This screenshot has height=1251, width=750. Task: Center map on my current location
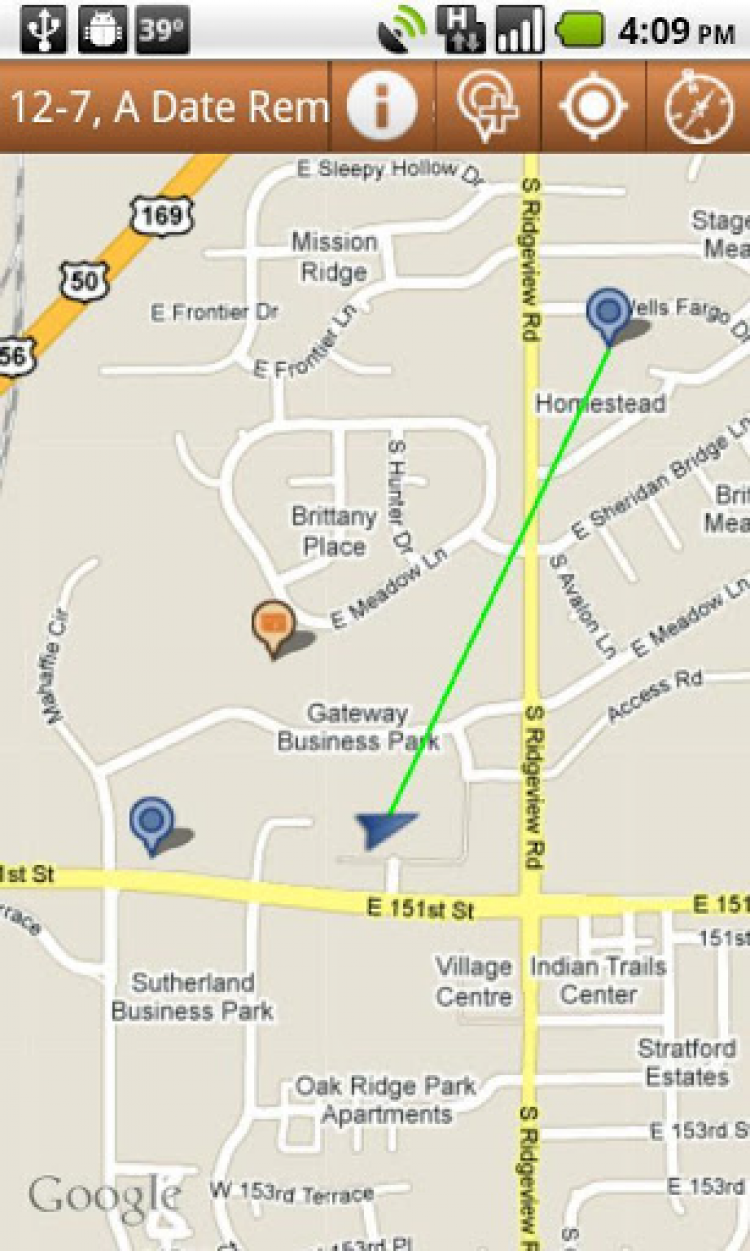(594, 105)
